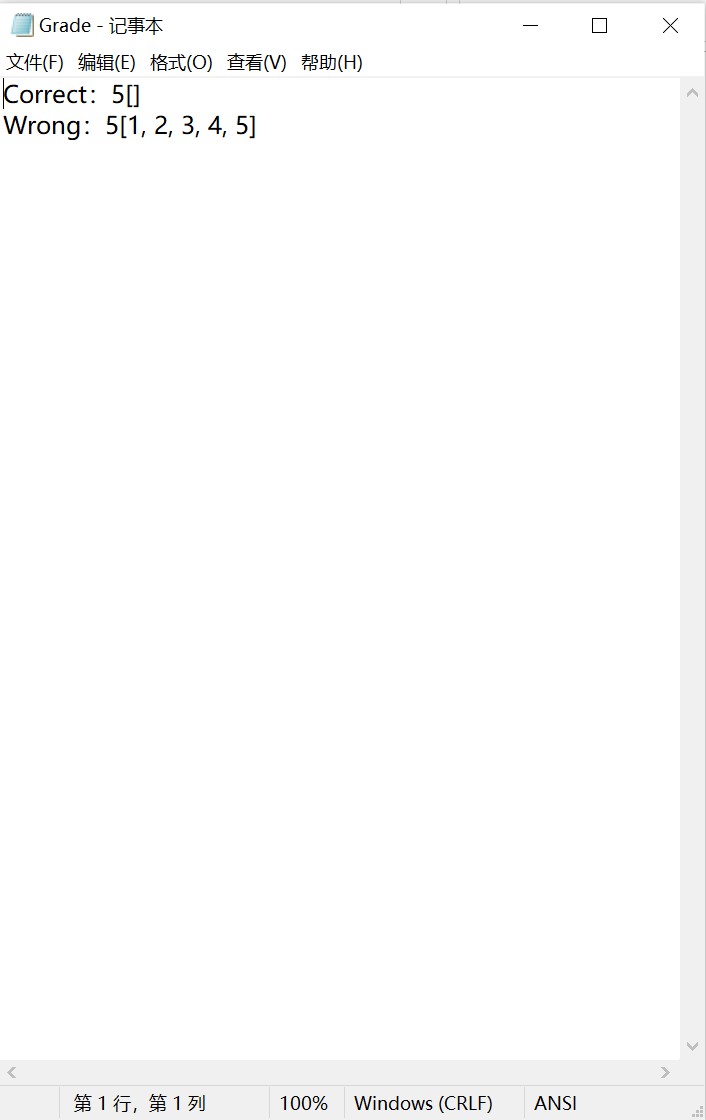Click the vertical scrollbar down arrow
The height and width of the screenshot is (1120, 706).
click(x=693, y=1047)
